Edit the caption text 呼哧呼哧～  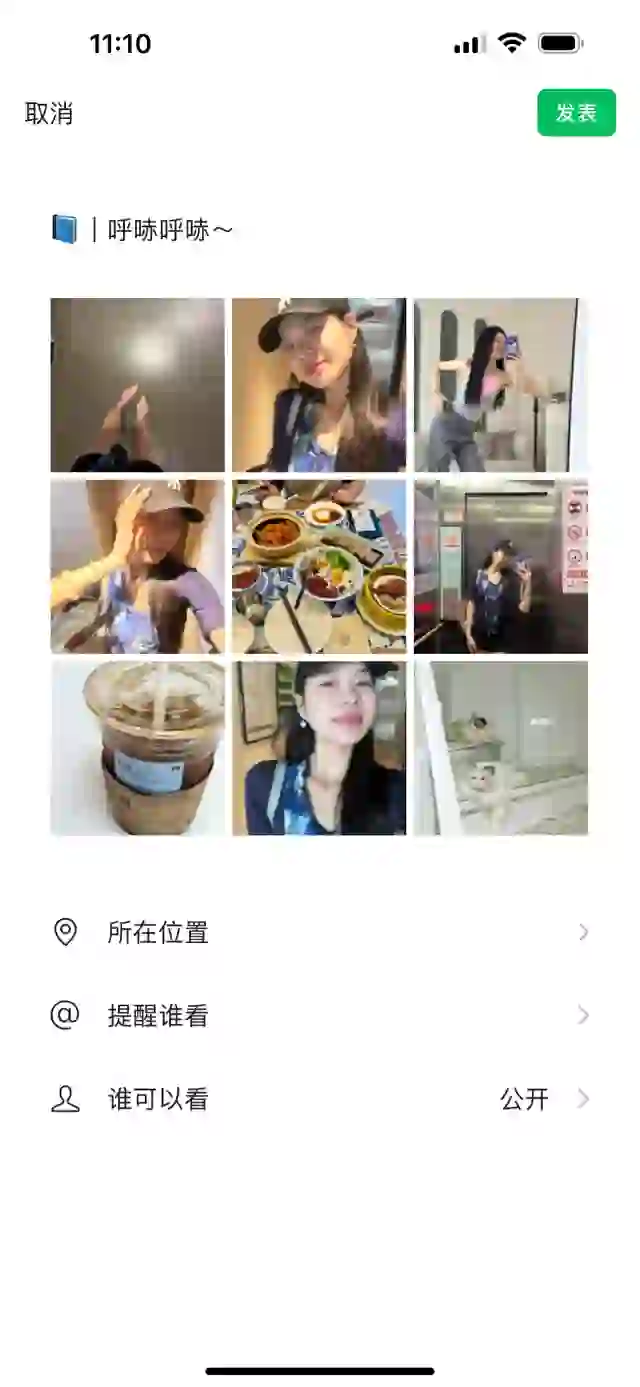(x=170, y=231)
